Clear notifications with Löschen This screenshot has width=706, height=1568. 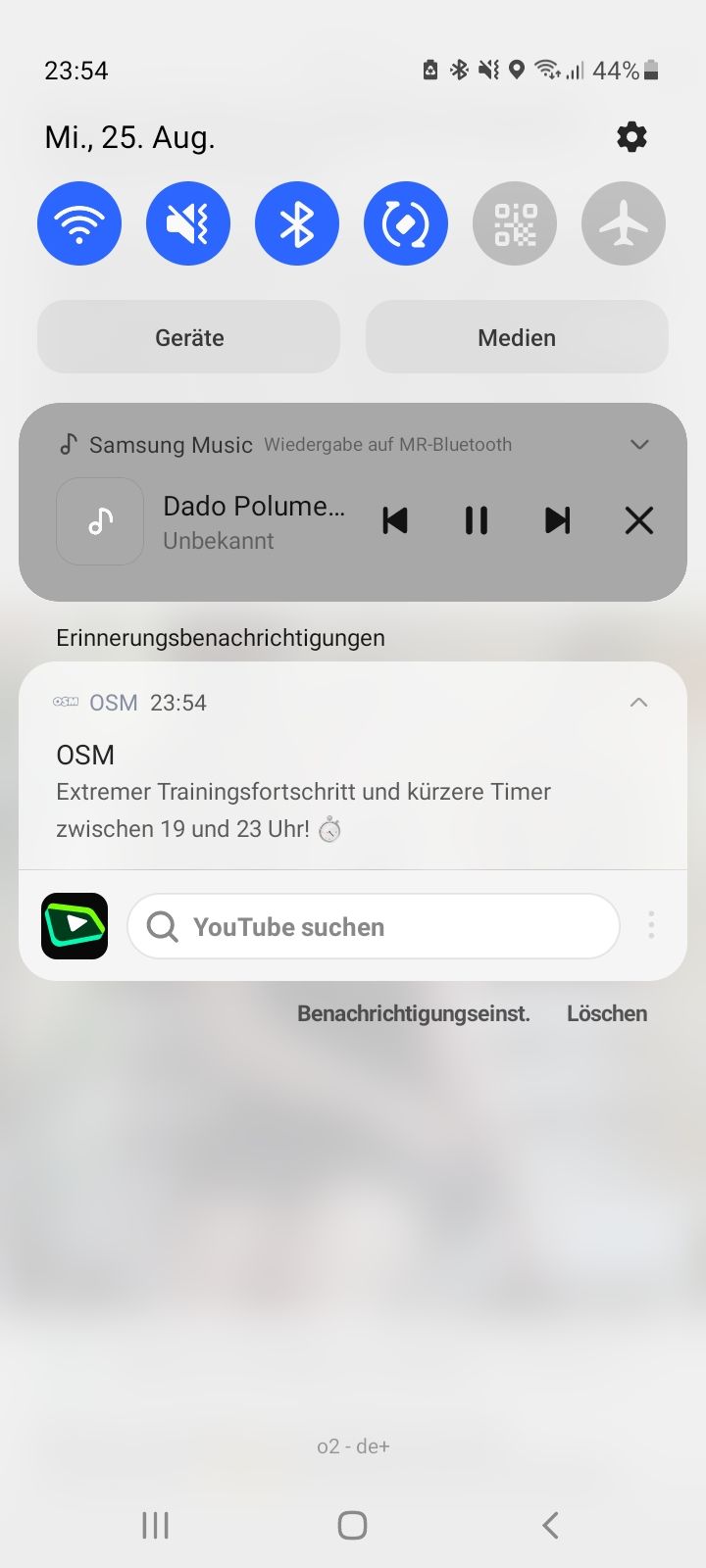606,1013
